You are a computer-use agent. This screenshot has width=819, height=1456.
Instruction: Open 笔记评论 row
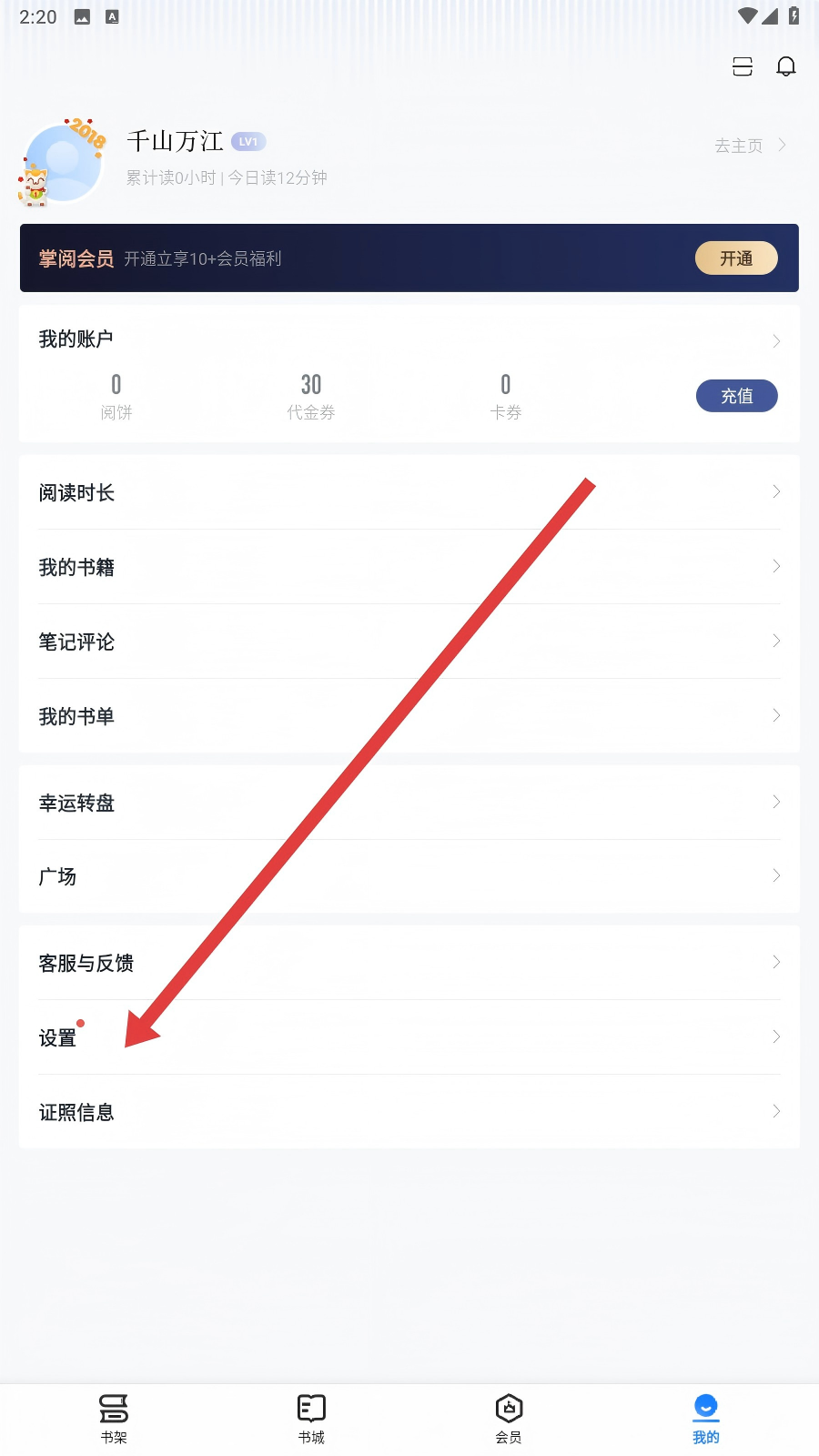point(409,642)
